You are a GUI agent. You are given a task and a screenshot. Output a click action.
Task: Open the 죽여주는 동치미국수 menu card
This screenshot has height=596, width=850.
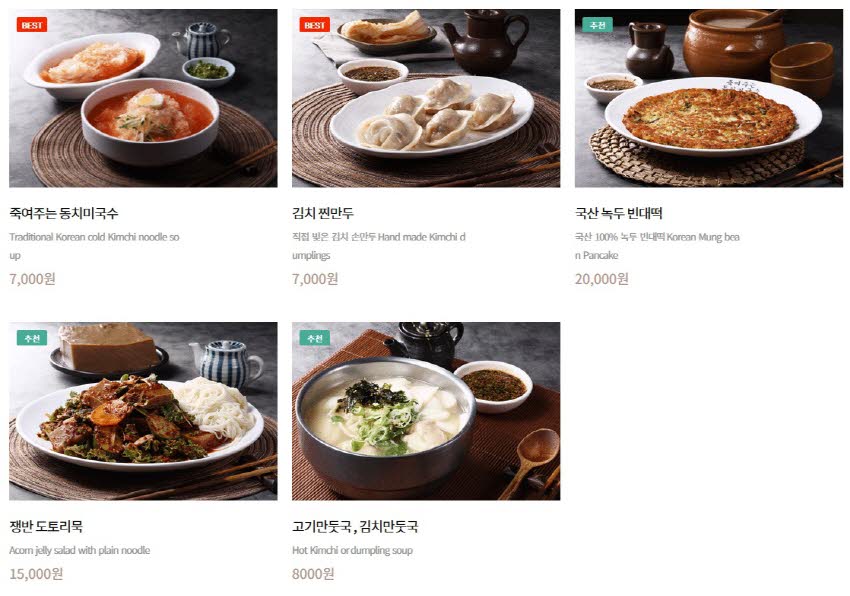[x=143, y=98]
